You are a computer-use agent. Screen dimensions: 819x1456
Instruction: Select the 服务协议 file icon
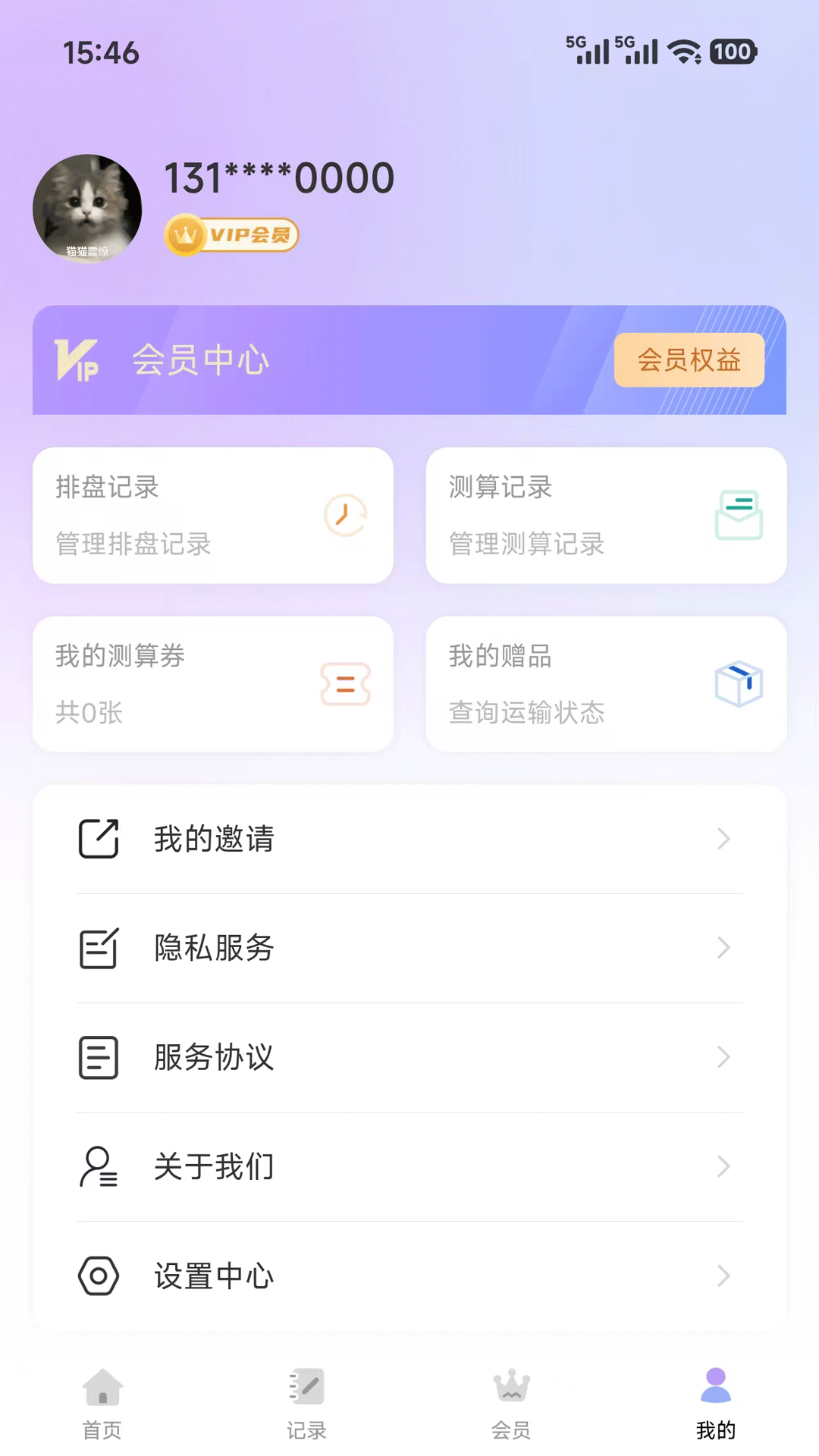click(97, 1057)
